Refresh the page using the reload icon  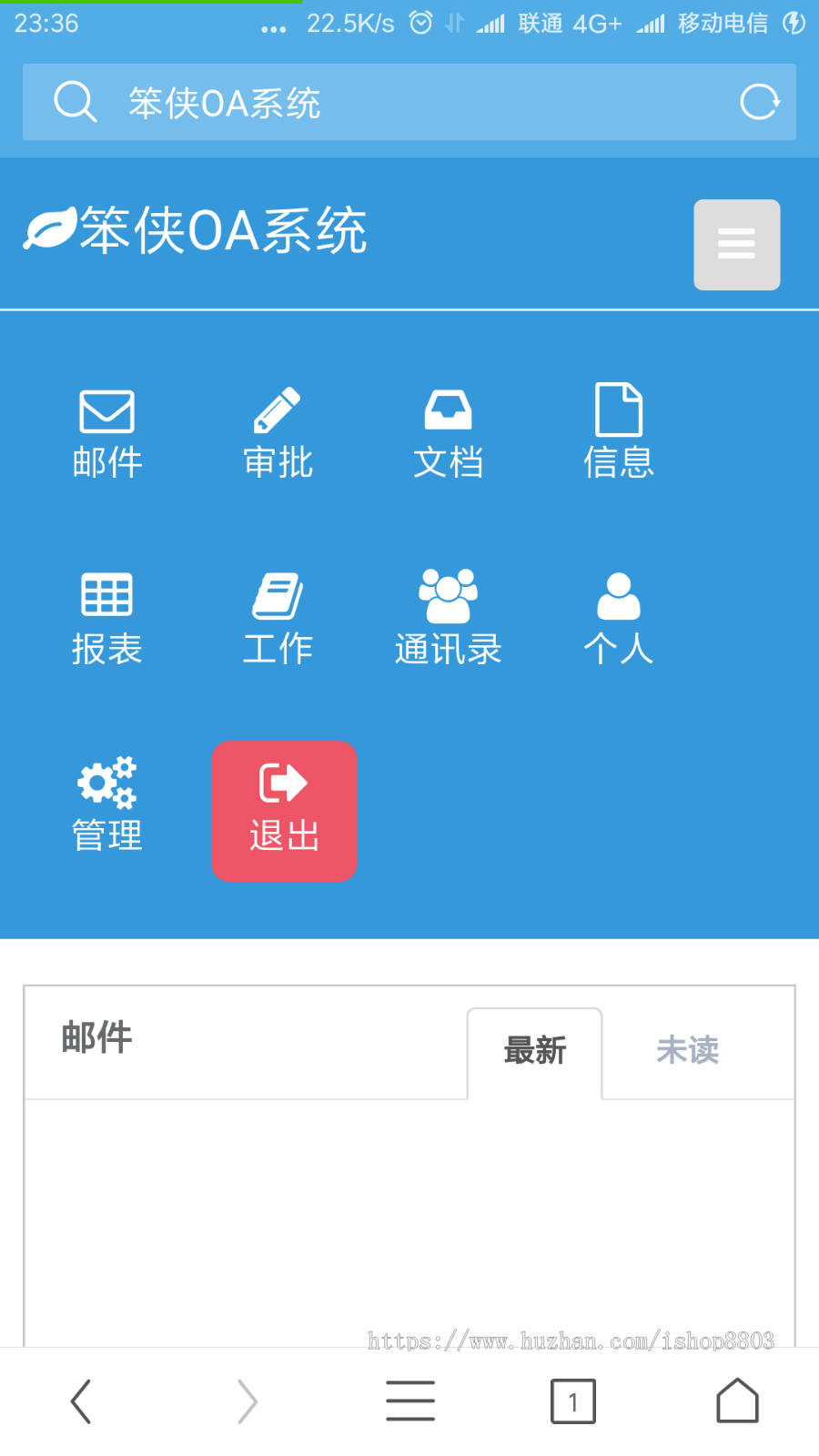tap(760, 102)
